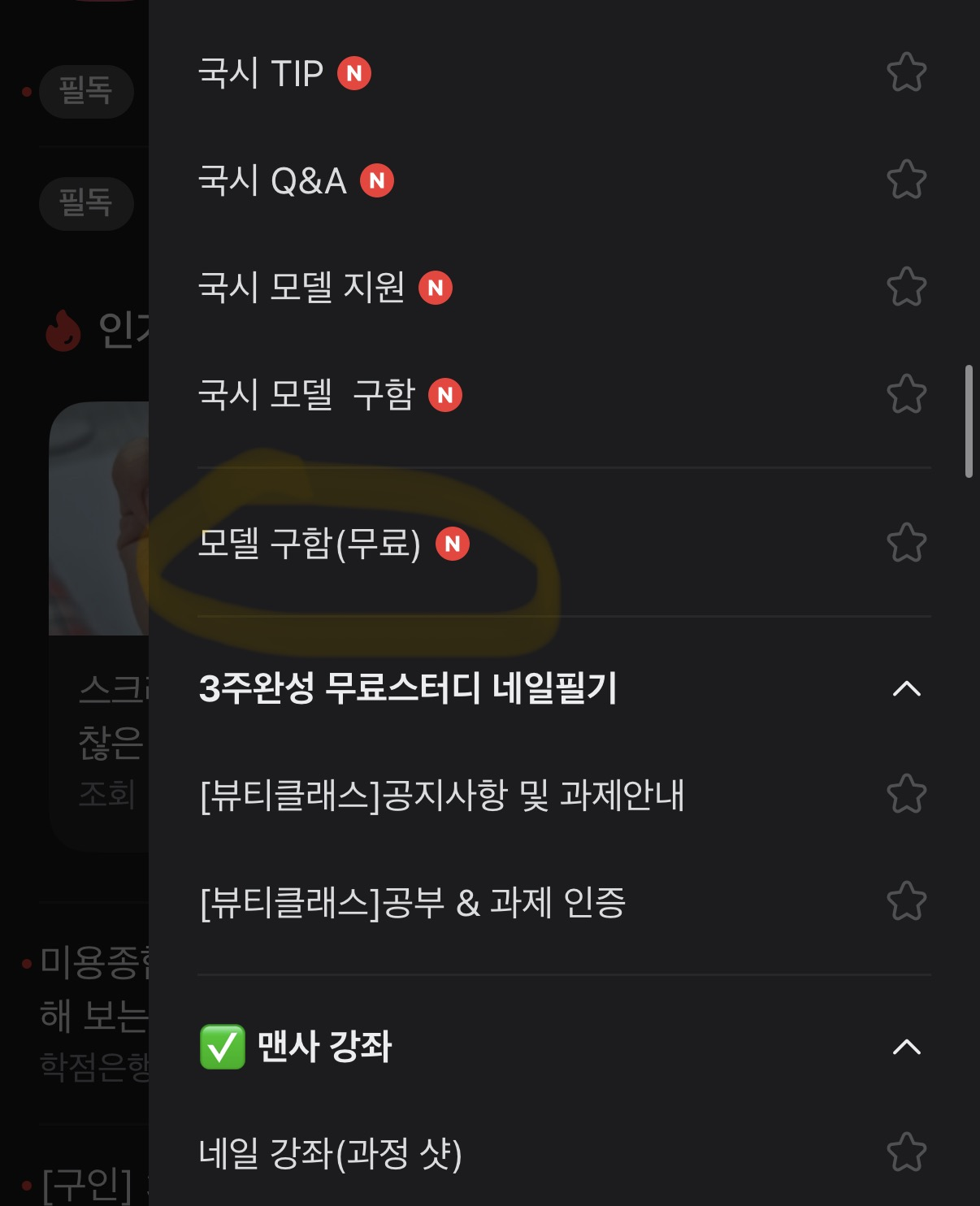Favorite [뷰티클래스]공부 & 과제 인증 board
This screenshot has width=980, height=1206.
(x=906, y=901)
